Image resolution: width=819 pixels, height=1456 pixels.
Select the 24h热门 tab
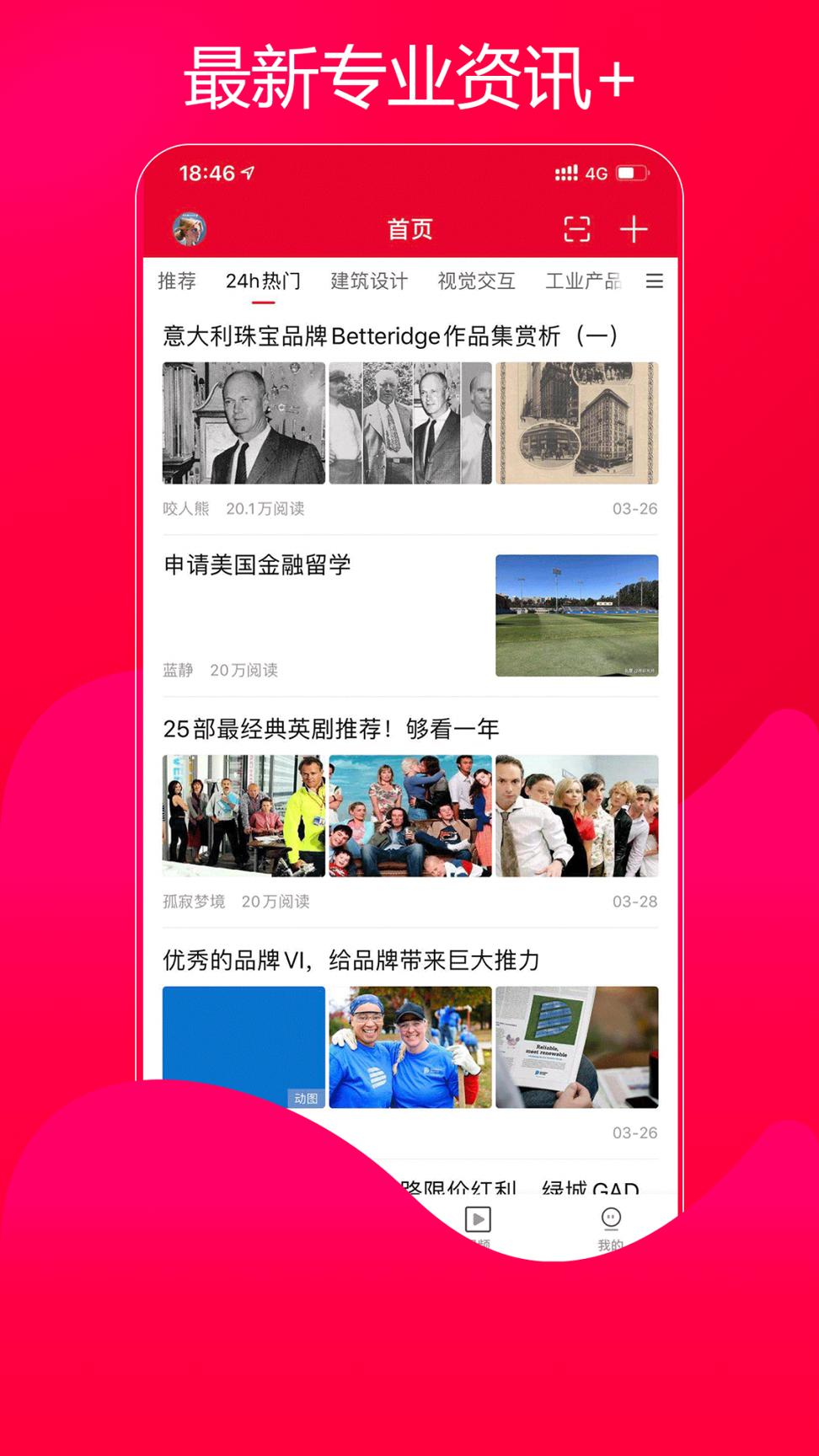pos(264,281)
